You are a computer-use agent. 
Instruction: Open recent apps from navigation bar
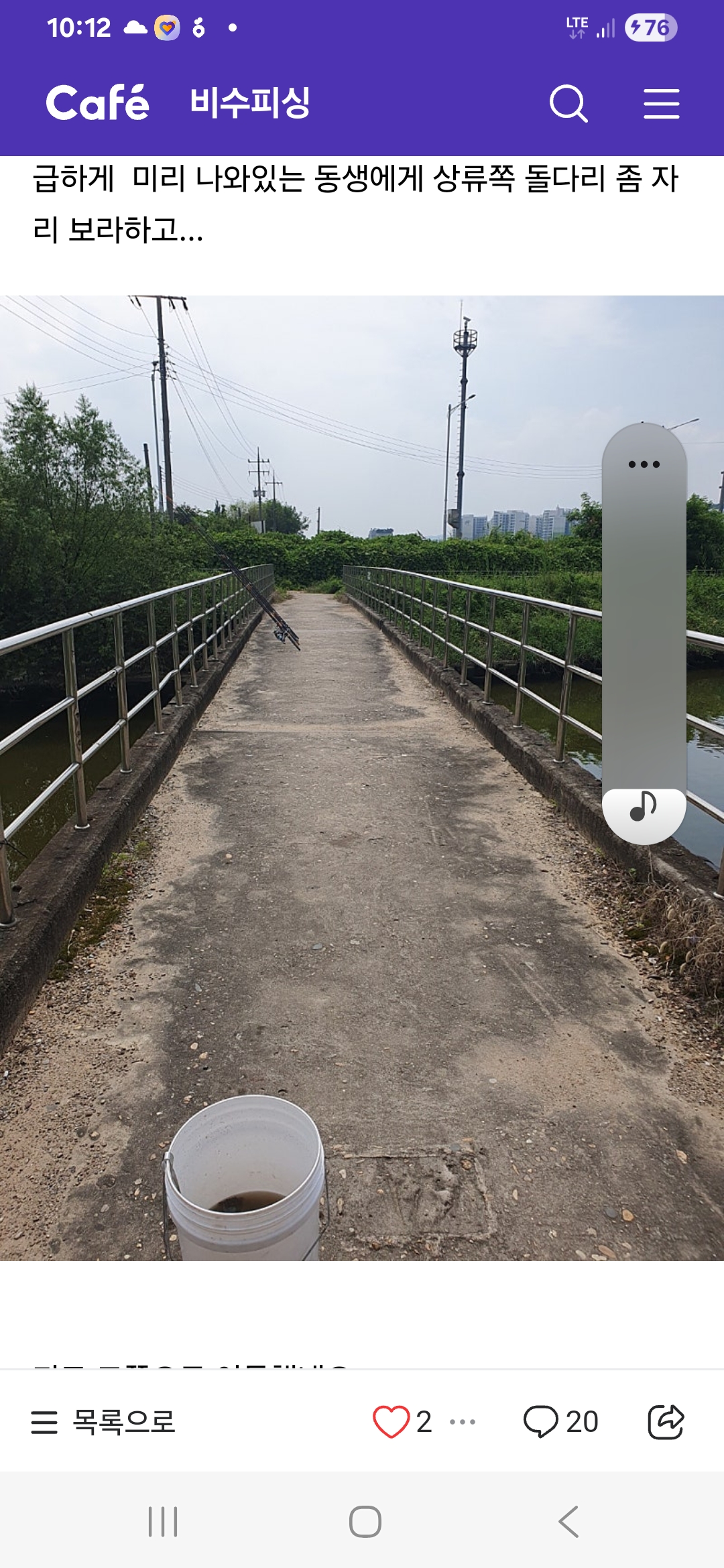coord(163,1522)
